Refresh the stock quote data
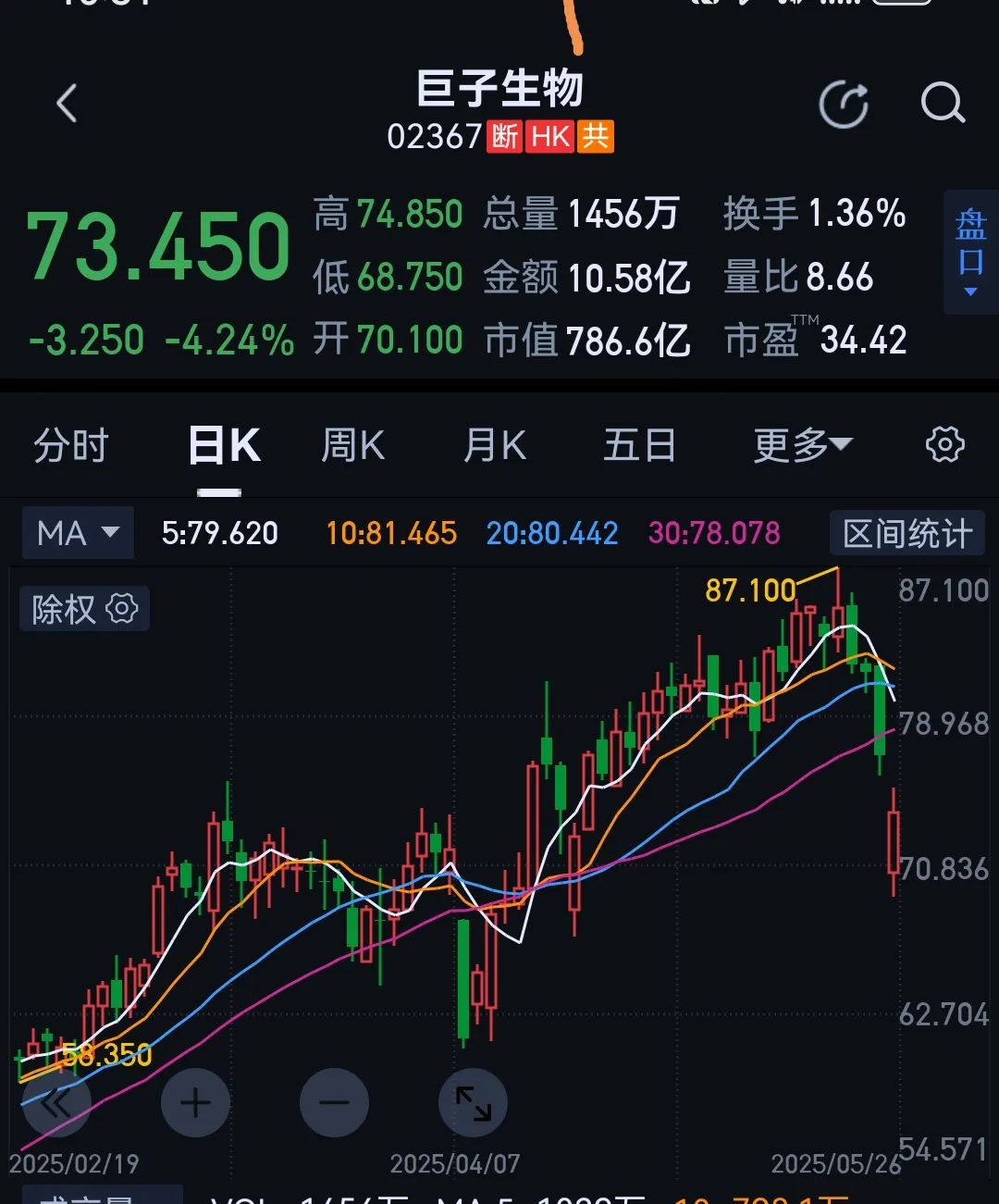 coord(843,104)
